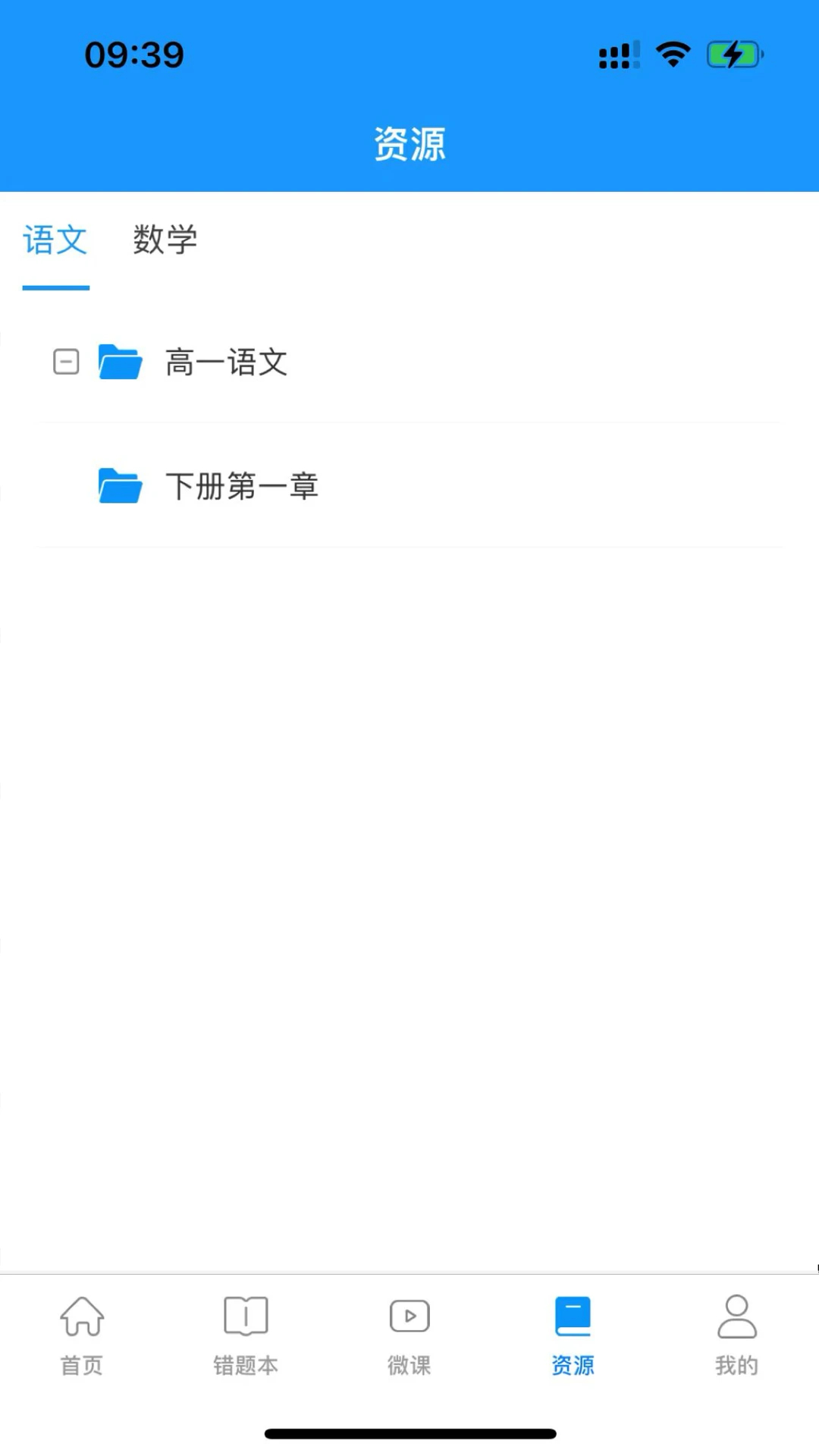Click the 高一语文 folder icon

120,362
